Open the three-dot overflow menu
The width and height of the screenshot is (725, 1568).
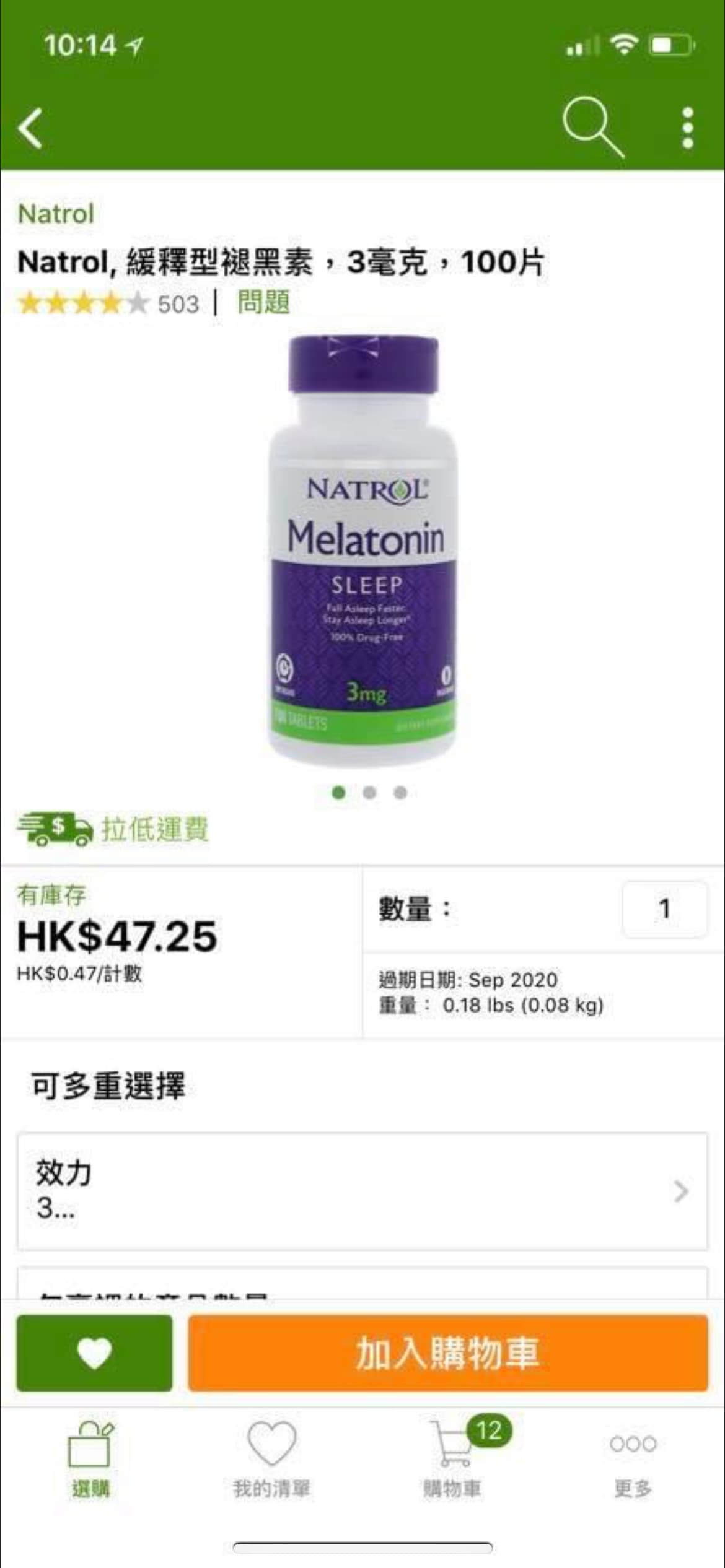[x=687, y=128]
